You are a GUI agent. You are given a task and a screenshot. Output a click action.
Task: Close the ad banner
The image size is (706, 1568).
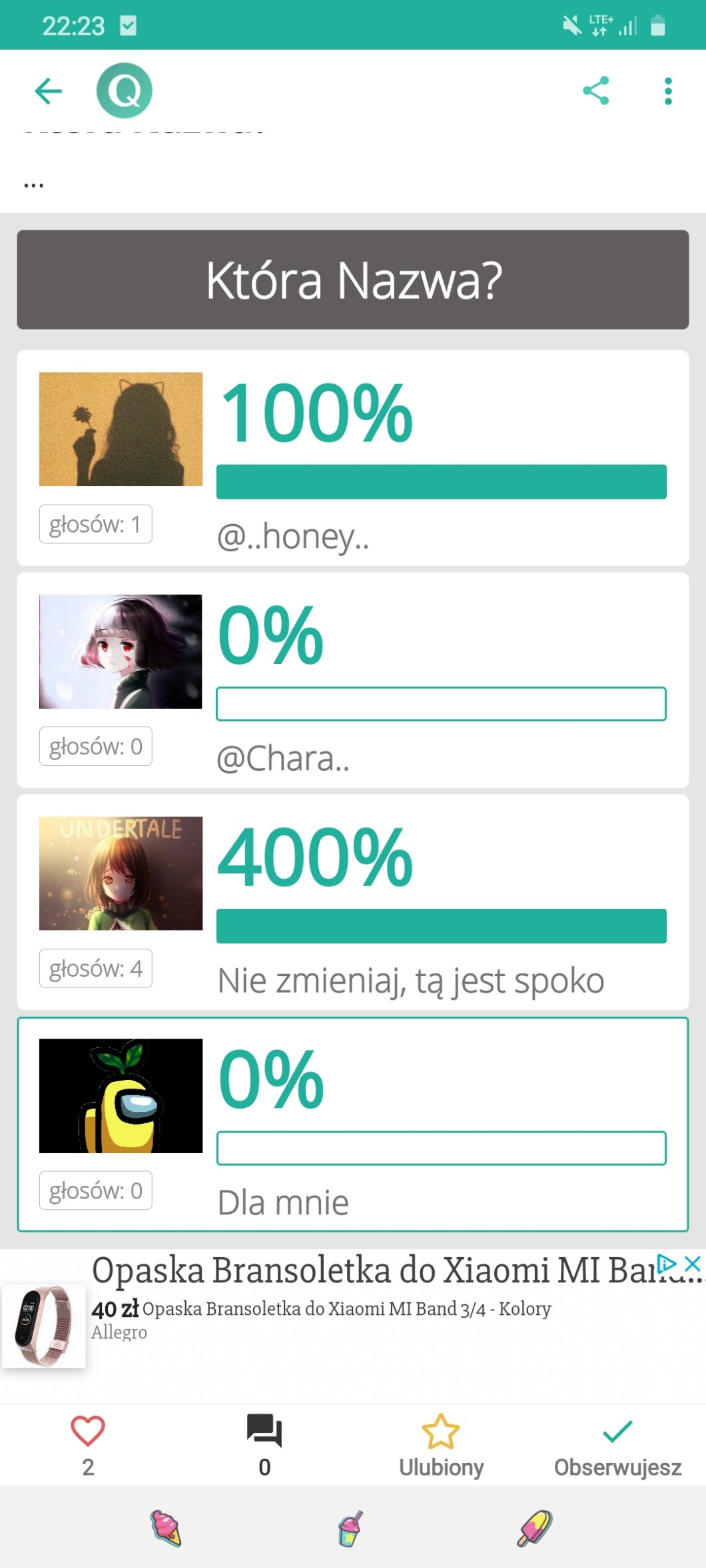[x=693, y=1263]
